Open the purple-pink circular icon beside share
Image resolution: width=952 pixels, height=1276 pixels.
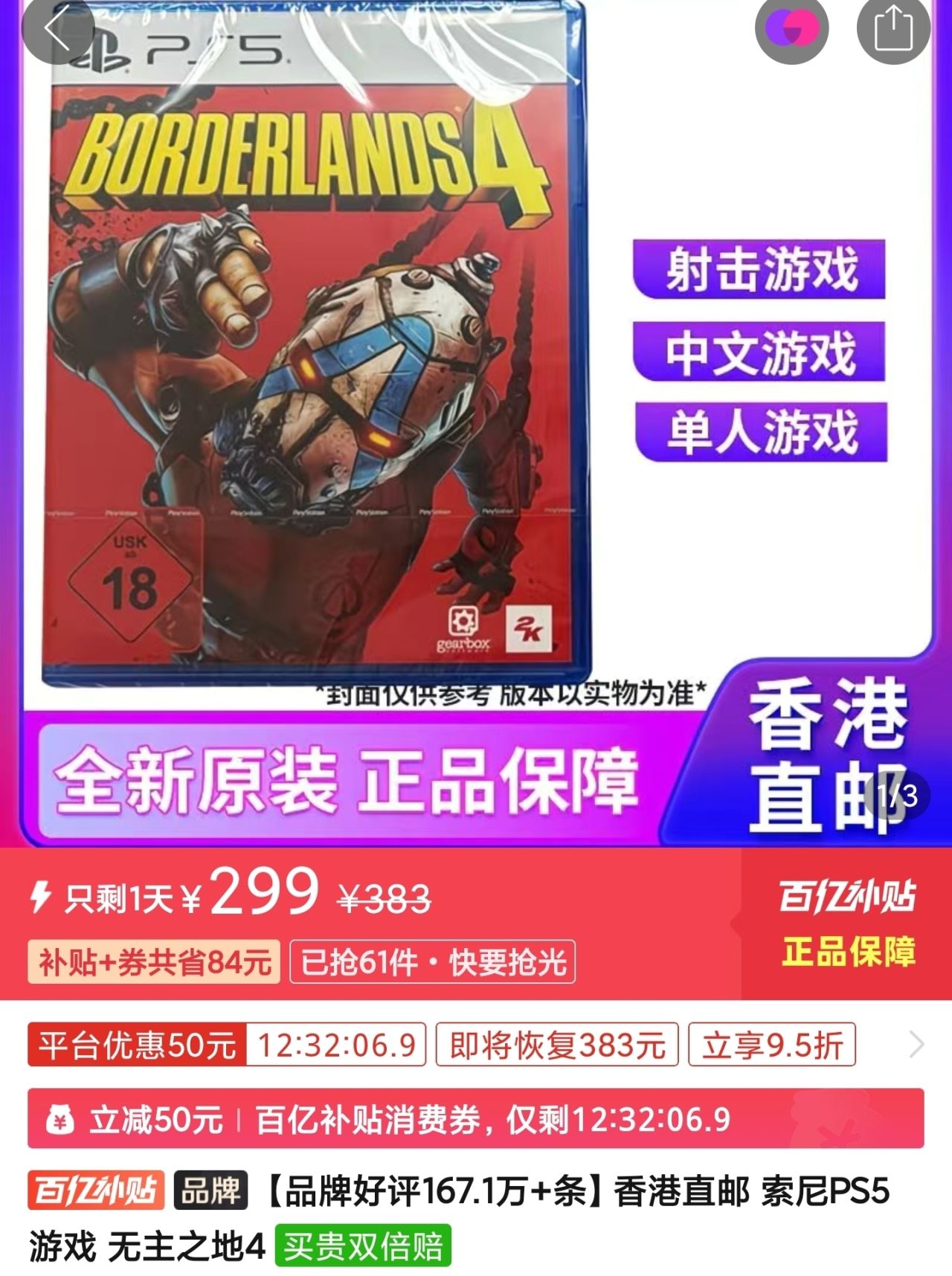pos(791,28)
